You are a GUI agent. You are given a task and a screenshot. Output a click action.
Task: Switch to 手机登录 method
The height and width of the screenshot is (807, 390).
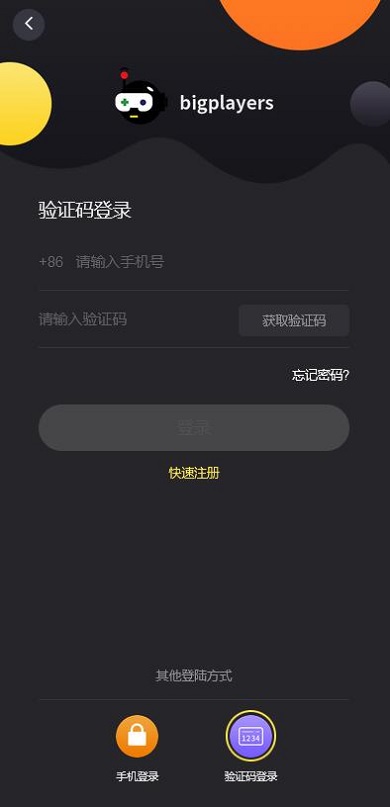pos(137,748)
